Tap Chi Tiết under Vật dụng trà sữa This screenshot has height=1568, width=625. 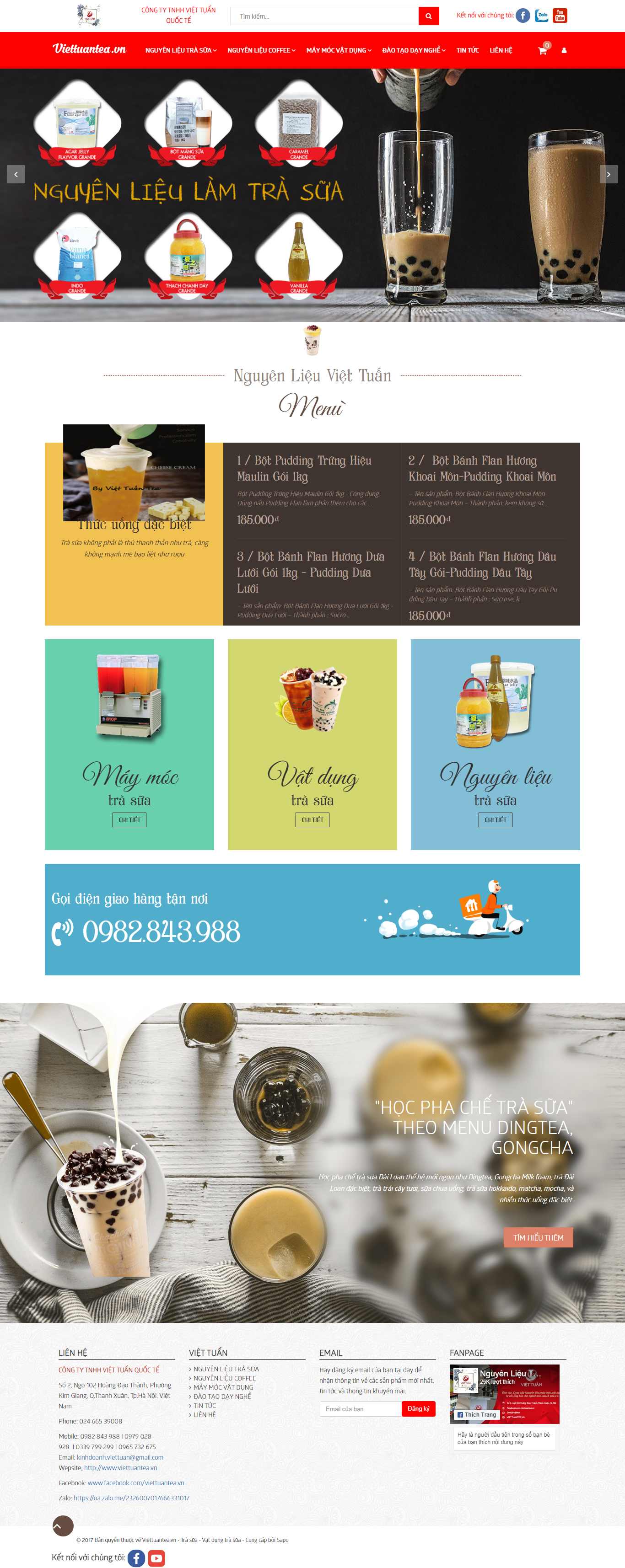312,819
